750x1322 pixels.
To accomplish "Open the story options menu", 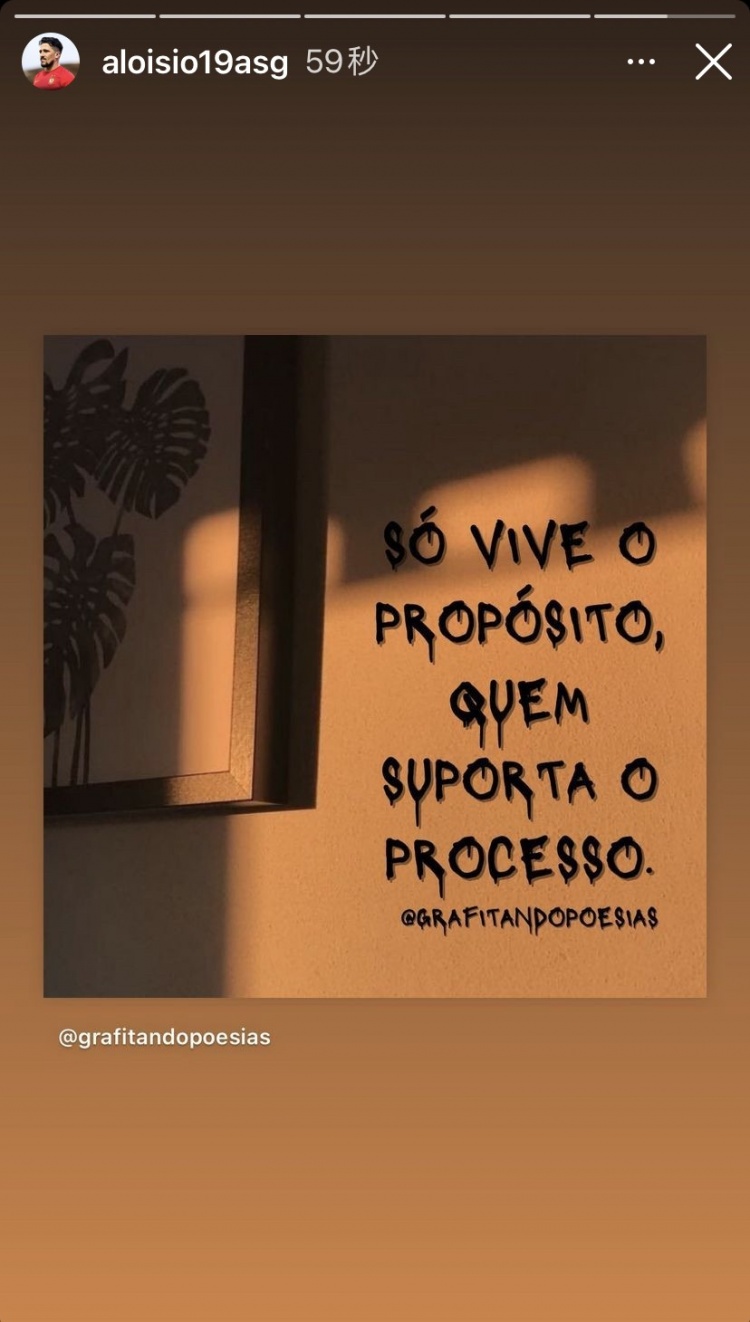I will [x=641, y=62].
